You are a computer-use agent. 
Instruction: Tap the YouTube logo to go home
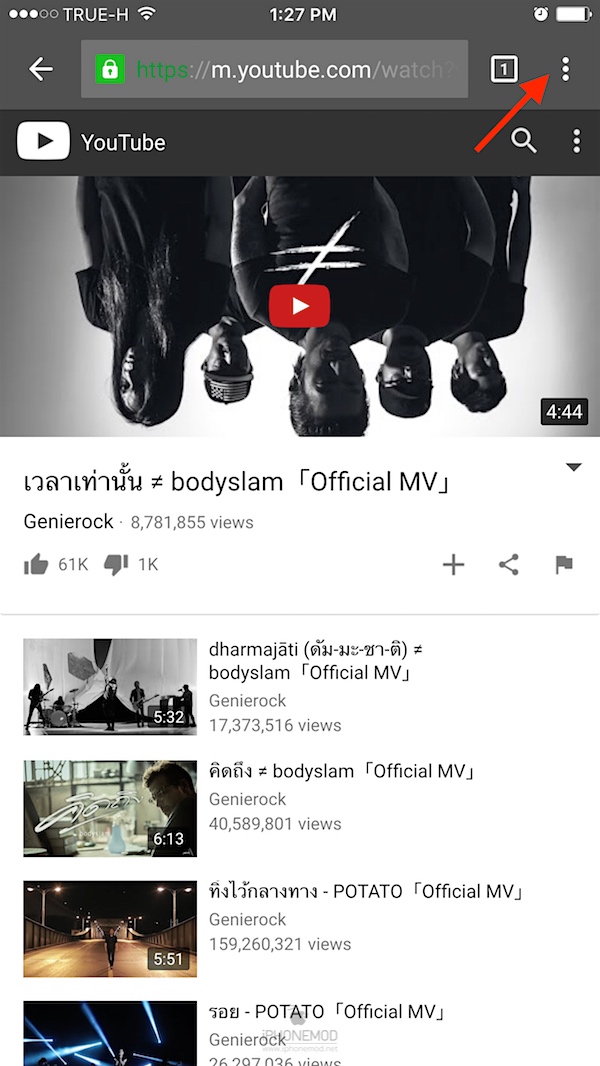(91, 142)
